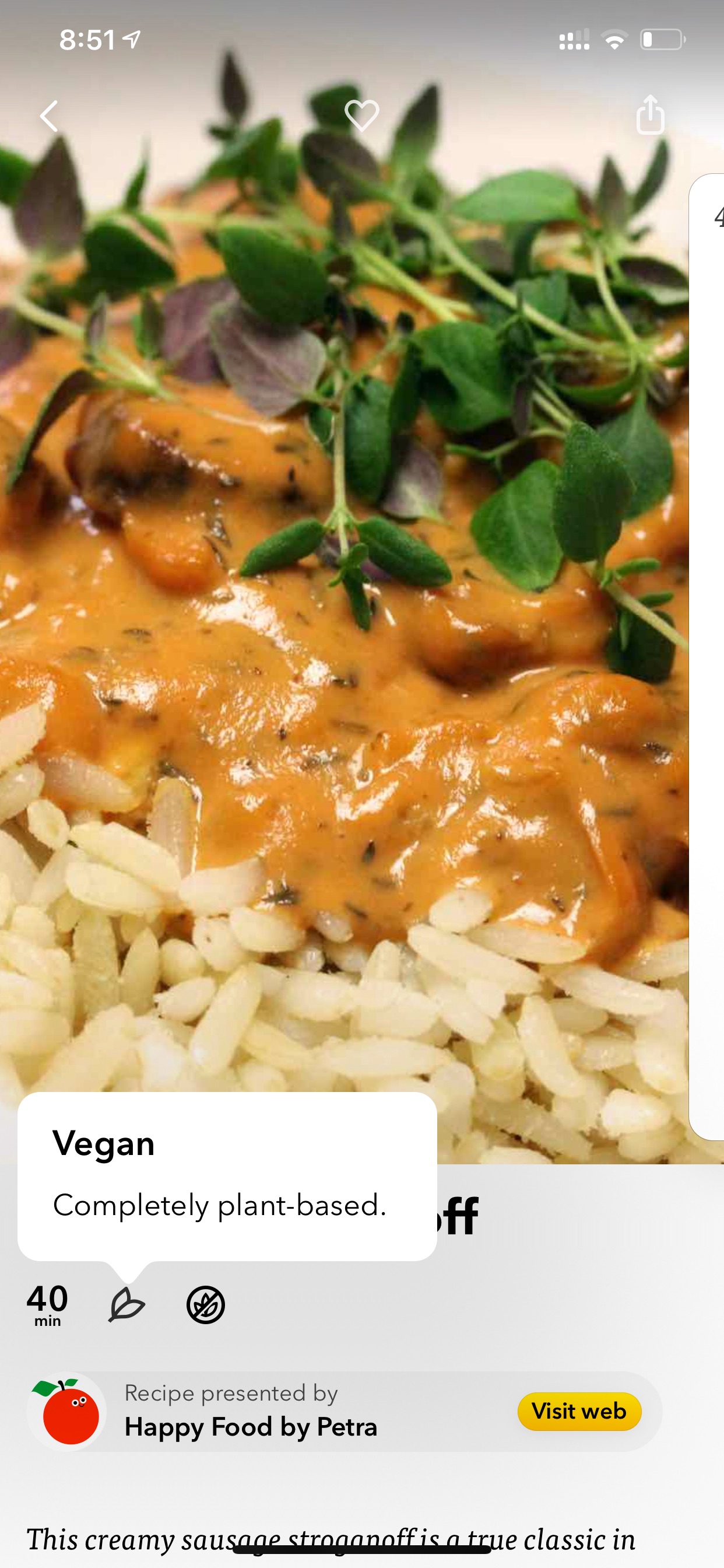Tap the vegan leaf icon
The image size is (724, 1568).
pos(126,1304)
